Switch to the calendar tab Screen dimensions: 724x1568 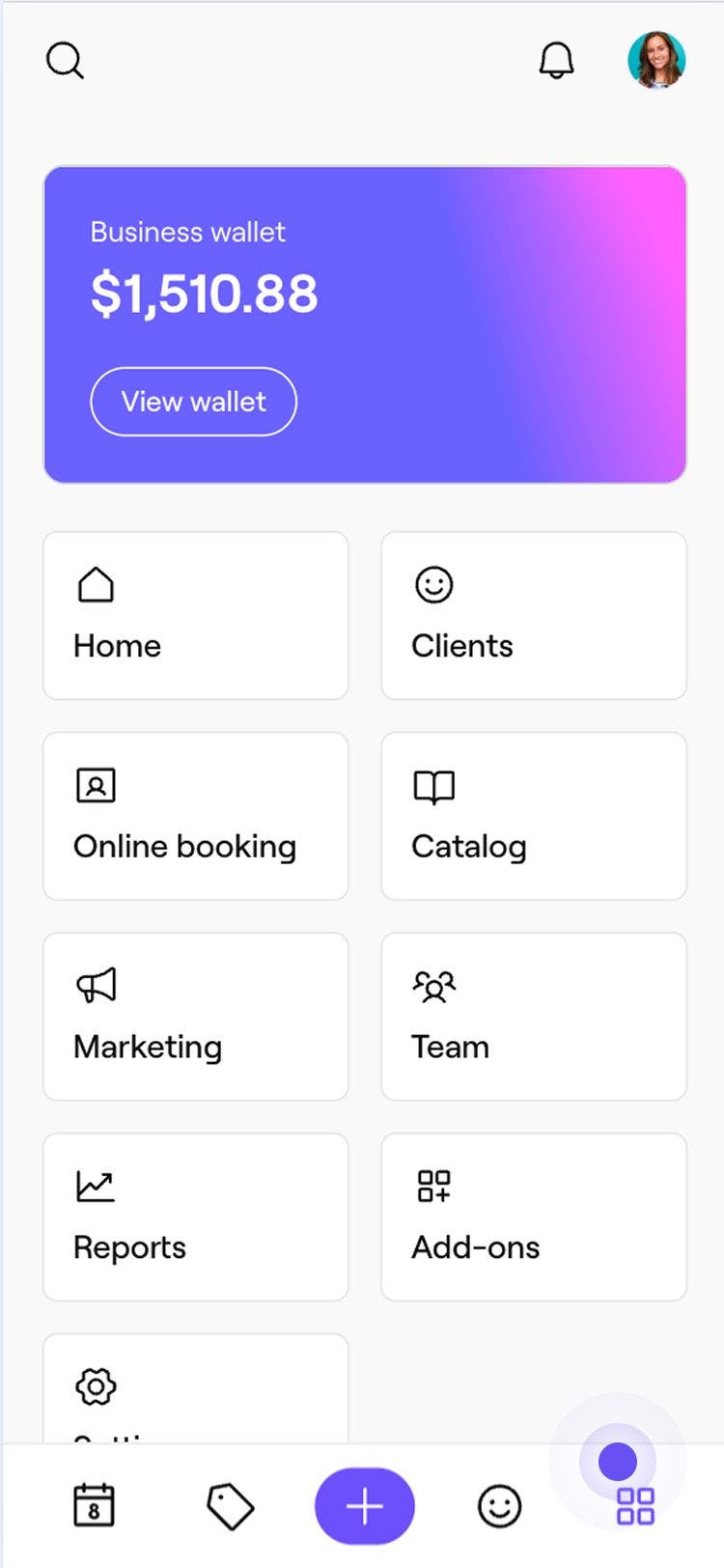pos(94,1505)
